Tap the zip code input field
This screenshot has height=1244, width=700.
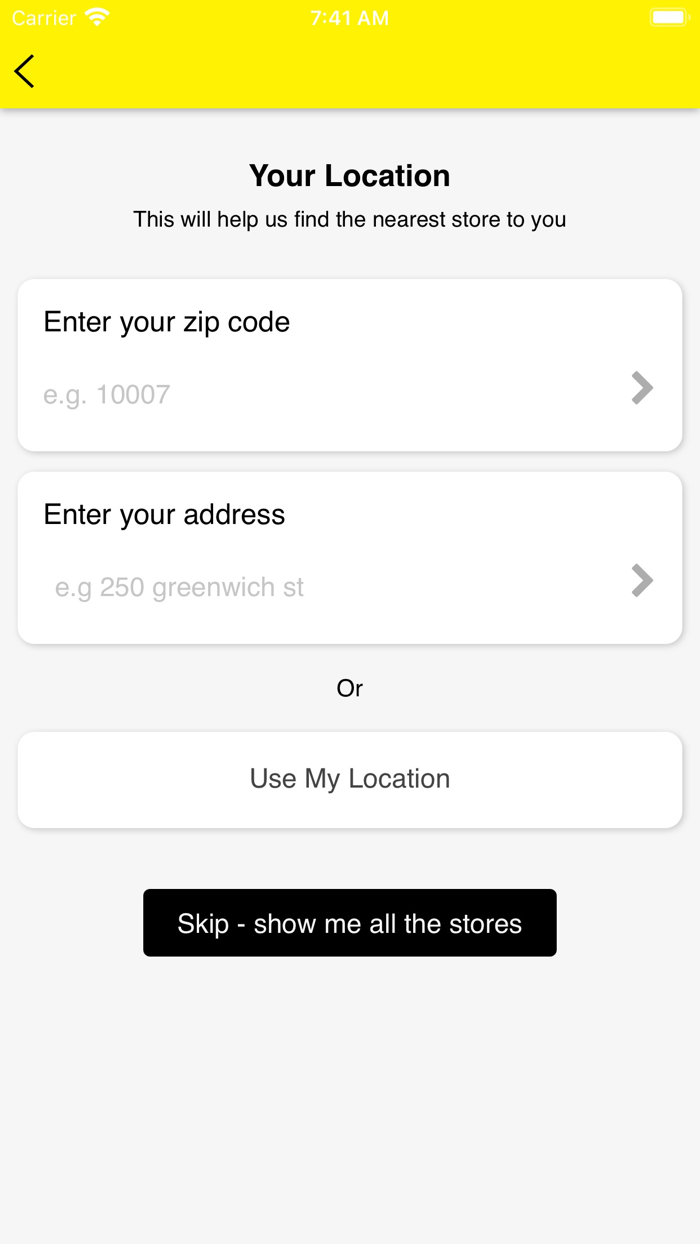(330, 394)
